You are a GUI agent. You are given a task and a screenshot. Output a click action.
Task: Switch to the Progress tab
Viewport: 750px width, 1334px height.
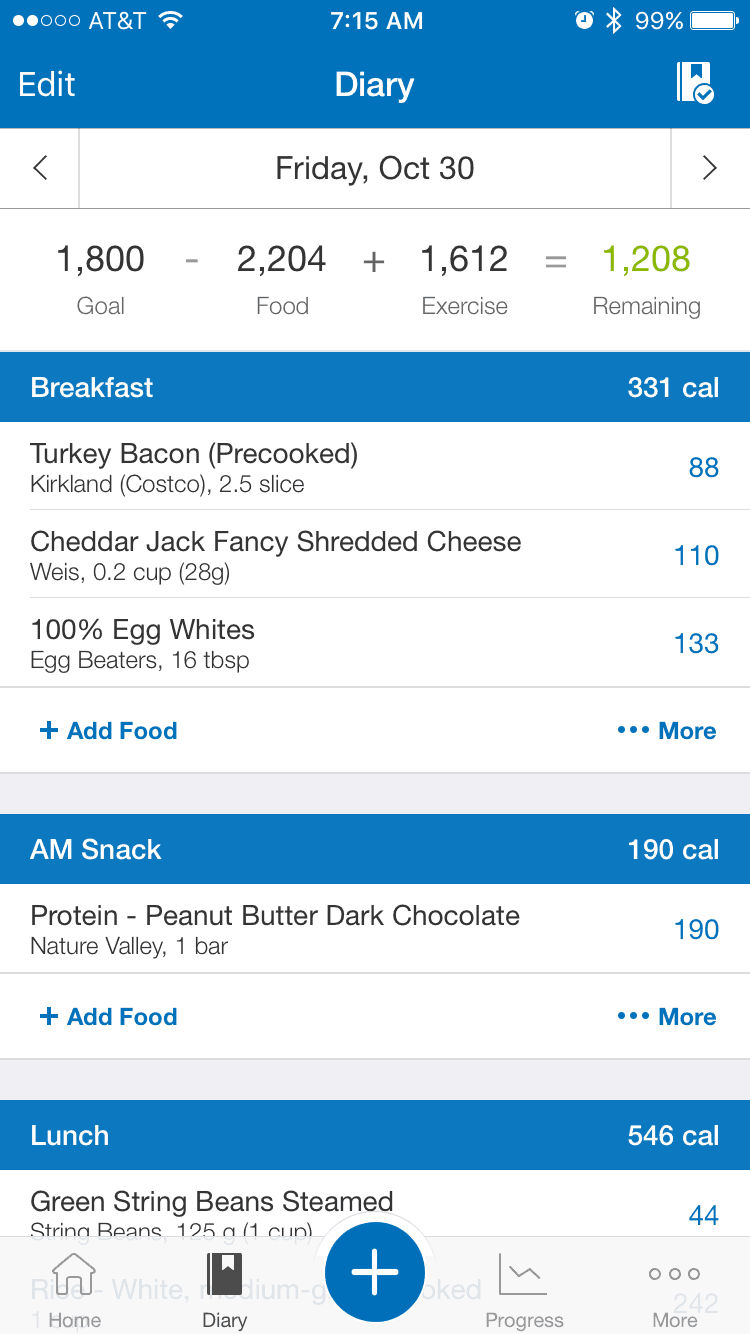coord(524,1290)
